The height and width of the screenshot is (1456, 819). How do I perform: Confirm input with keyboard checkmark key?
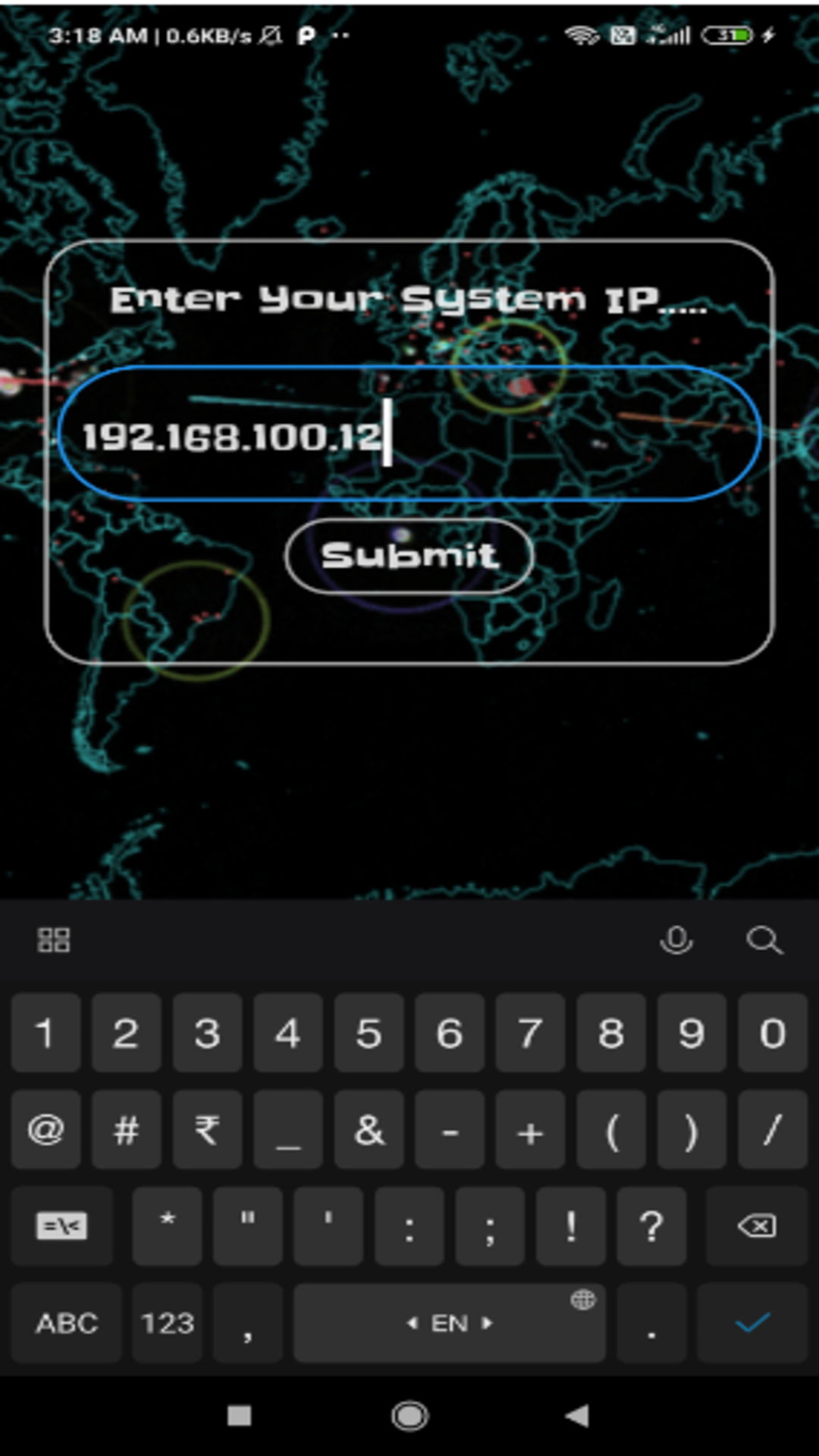point(753,1323)
